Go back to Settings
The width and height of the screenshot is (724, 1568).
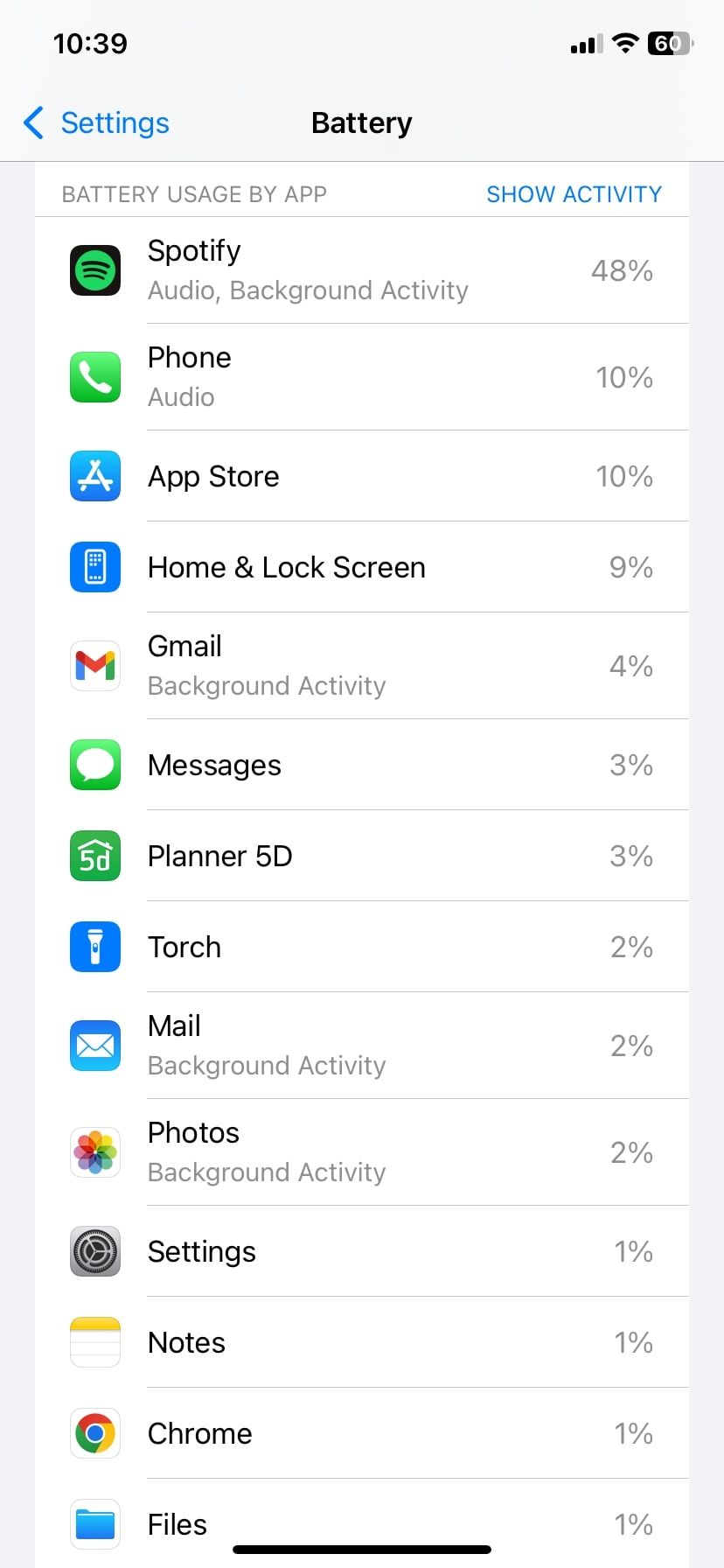(97, 123)
